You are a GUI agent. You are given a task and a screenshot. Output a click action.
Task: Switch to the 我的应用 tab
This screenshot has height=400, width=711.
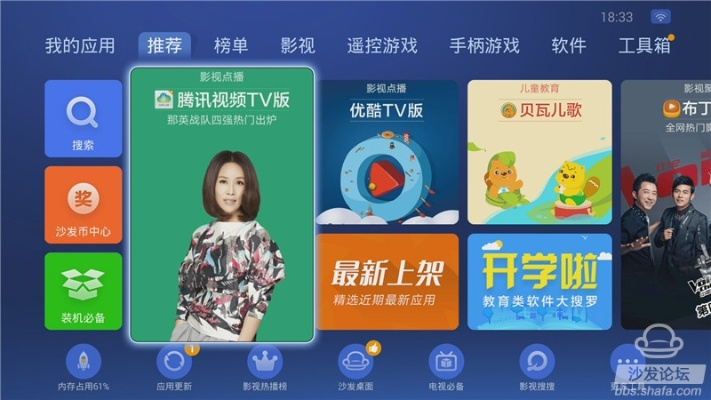80,45
